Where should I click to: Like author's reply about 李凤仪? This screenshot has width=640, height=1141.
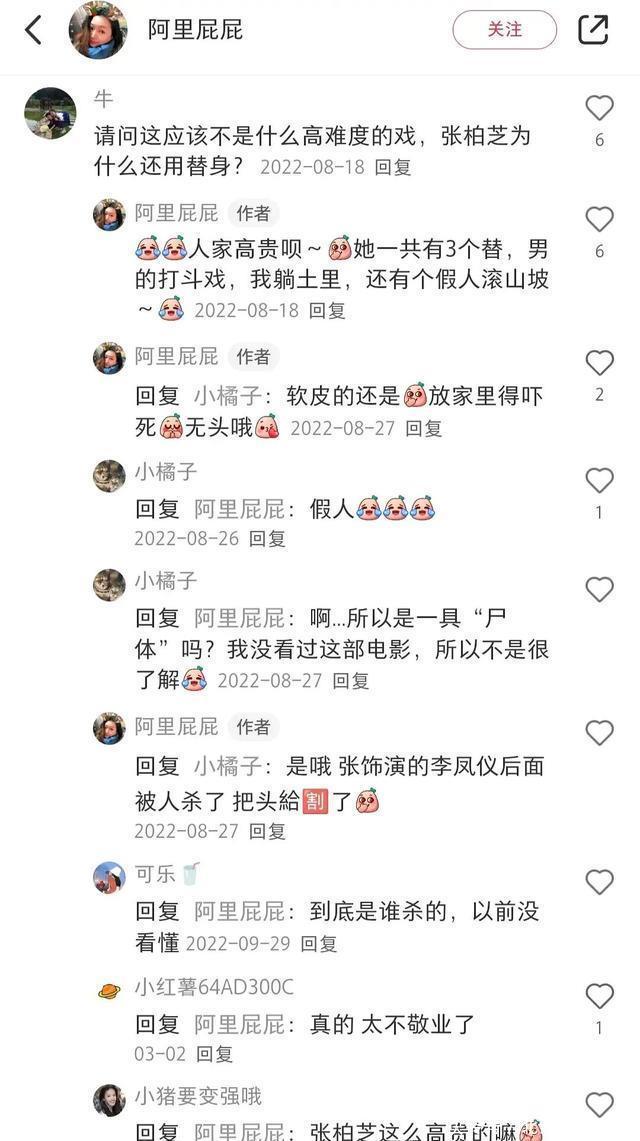pos(599,733)
